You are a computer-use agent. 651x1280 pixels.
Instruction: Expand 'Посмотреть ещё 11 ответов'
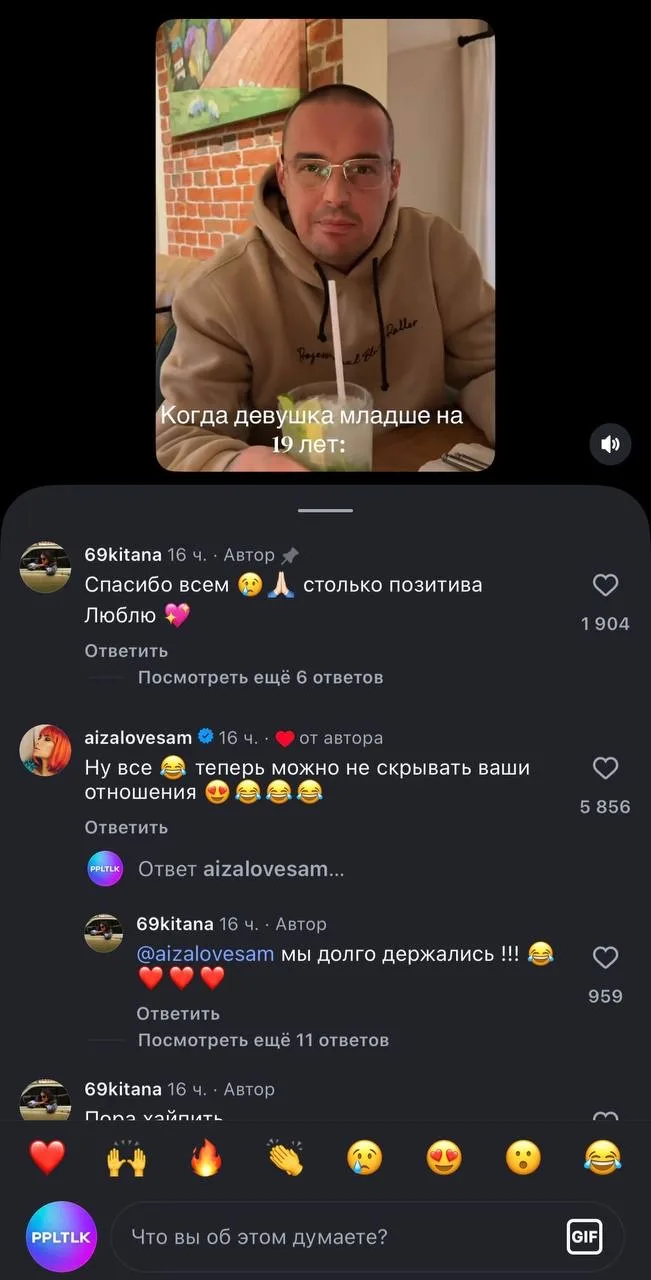(263, 1040)
